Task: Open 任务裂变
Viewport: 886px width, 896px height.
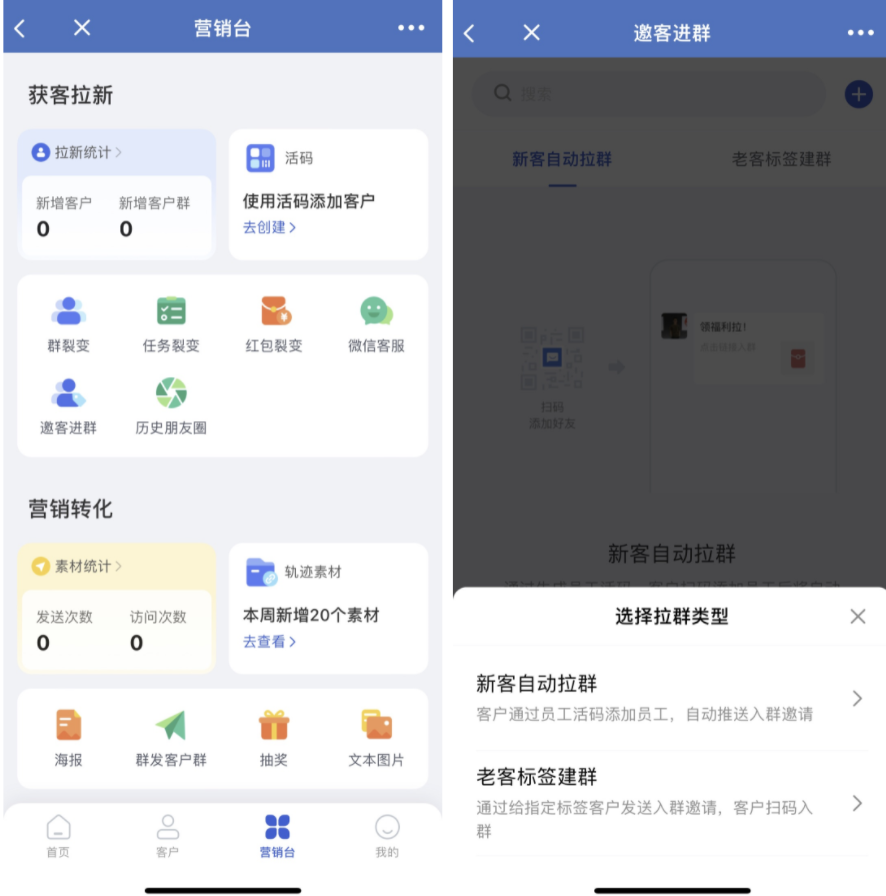Action: tap(171, 324)
